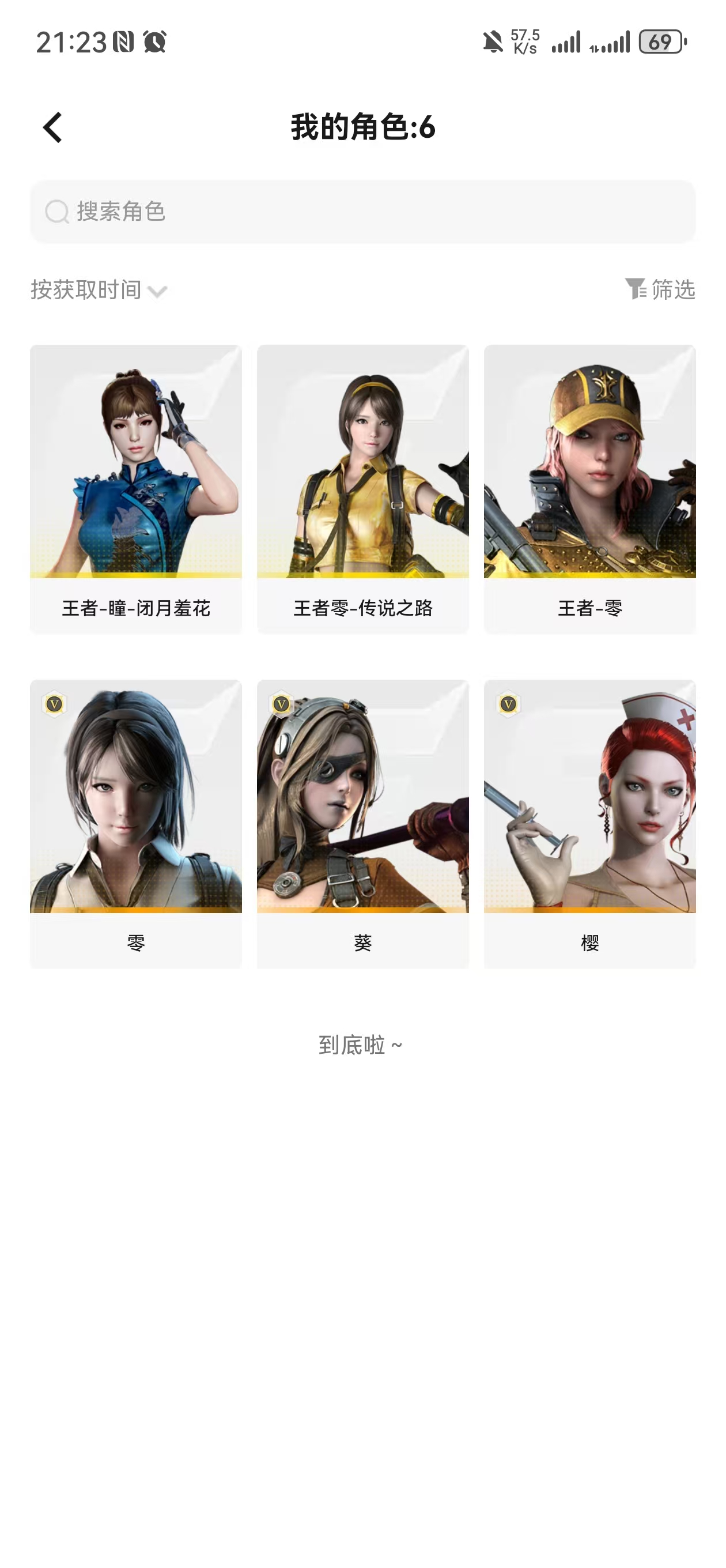Open the 葵 character card

[x=362, y=824]
